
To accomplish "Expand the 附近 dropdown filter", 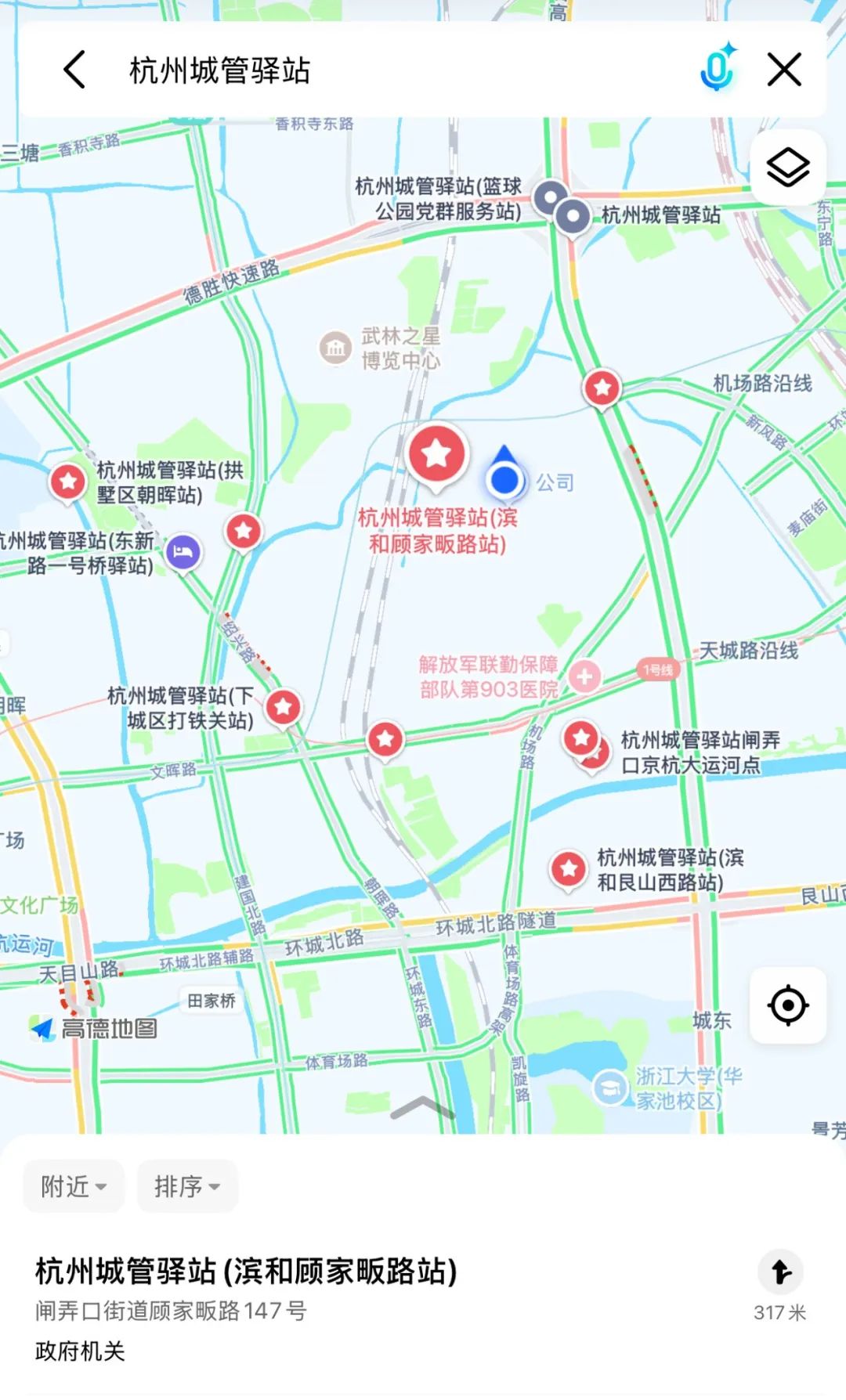I will (74, 1186).
